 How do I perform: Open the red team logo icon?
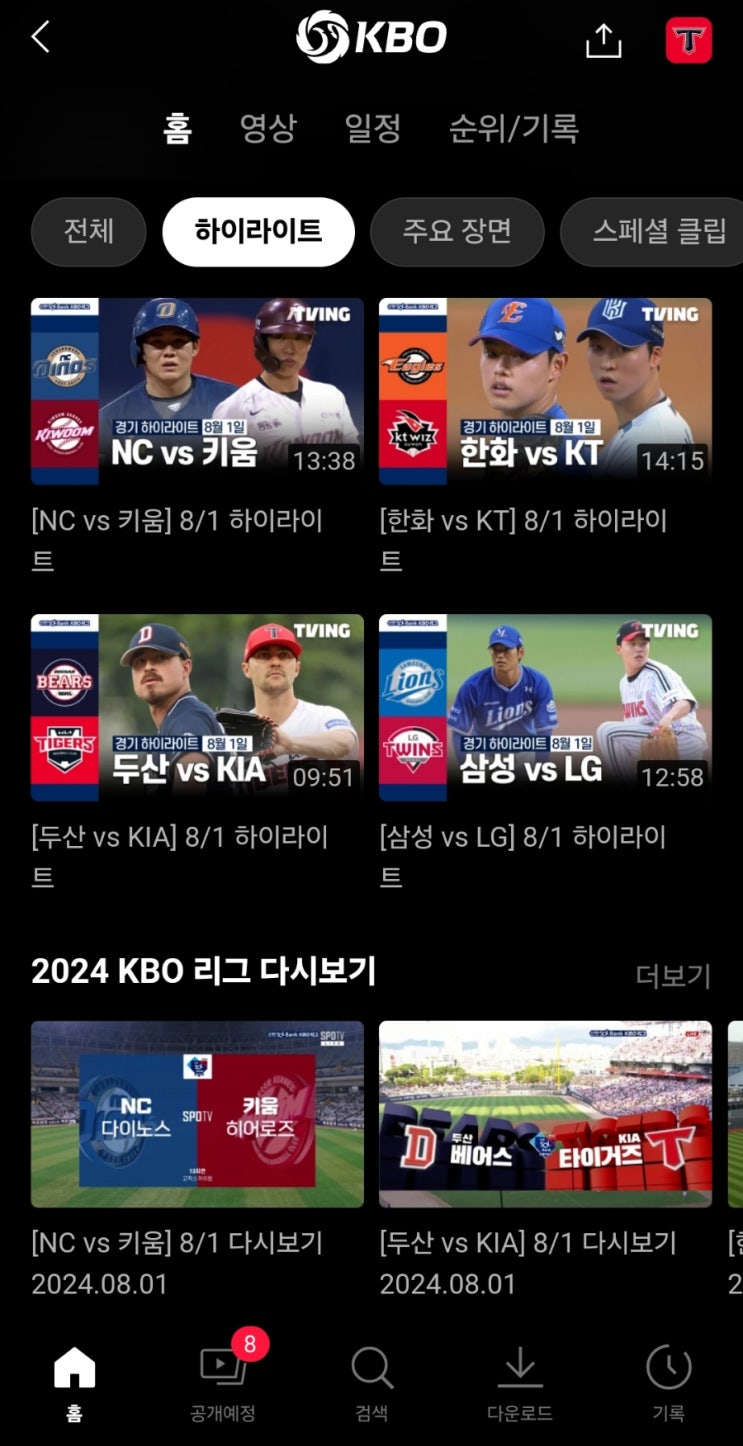688,40
